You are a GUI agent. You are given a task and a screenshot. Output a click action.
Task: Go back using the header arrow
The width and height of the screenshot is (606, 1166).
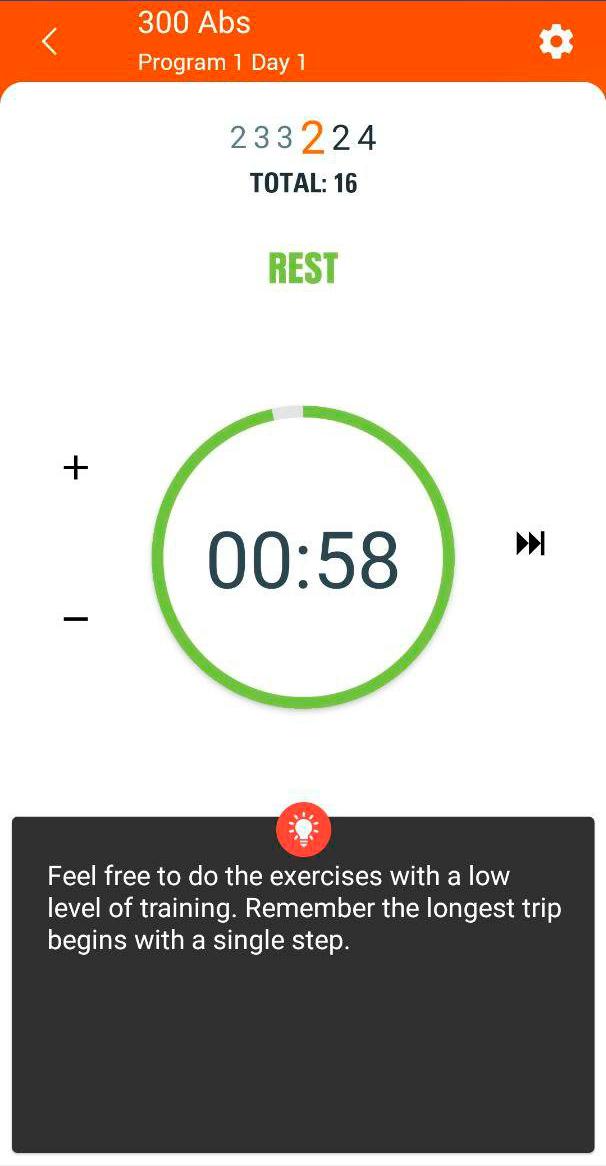50,42
